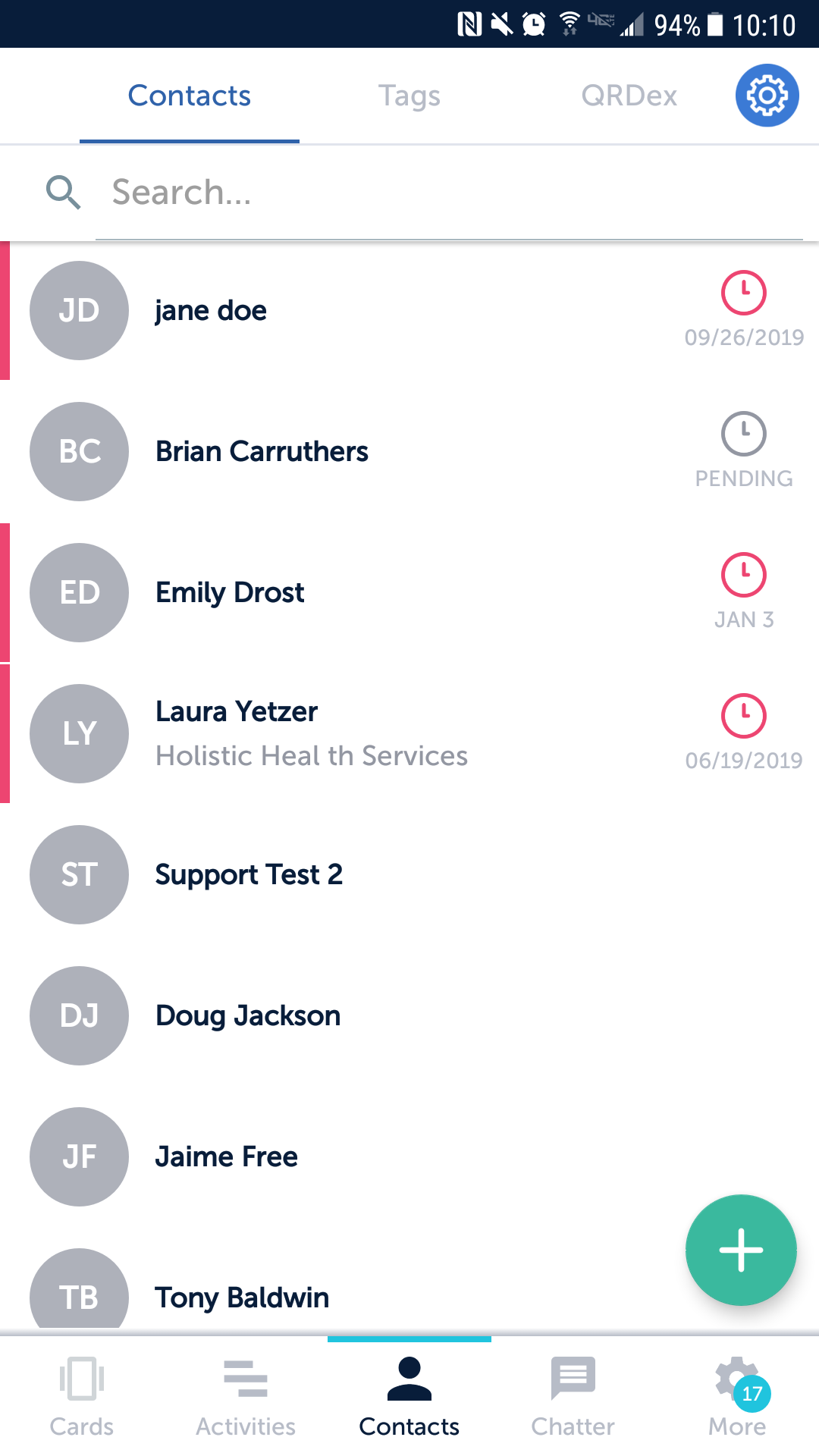The image size is (819, 1456).
Task: Open the Chatter tab
Action: tap(573, 1395)
